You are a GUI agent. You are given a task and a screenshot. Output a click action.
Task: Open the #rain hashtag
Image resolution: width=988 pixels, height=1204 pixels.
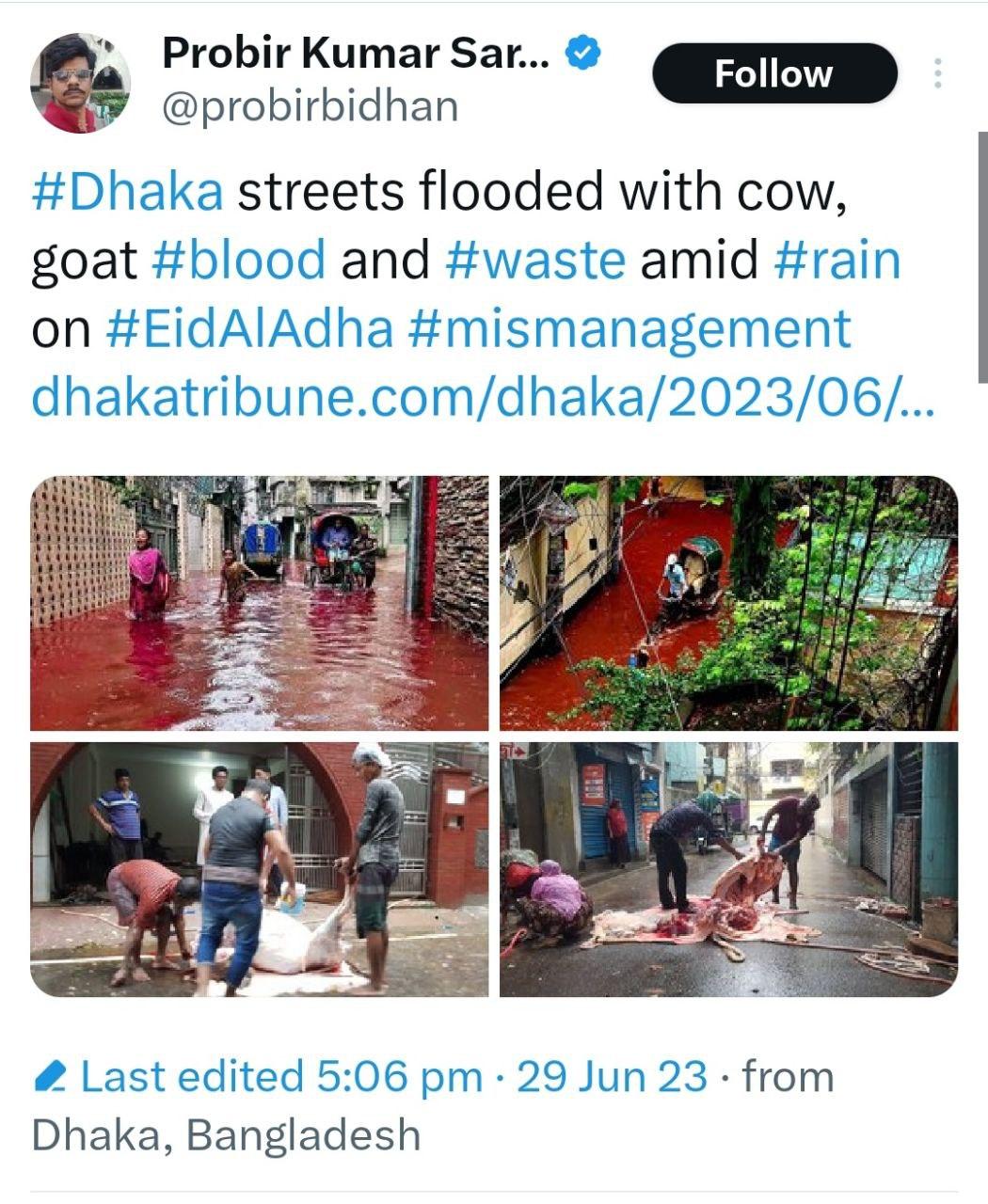coord(837,260)
